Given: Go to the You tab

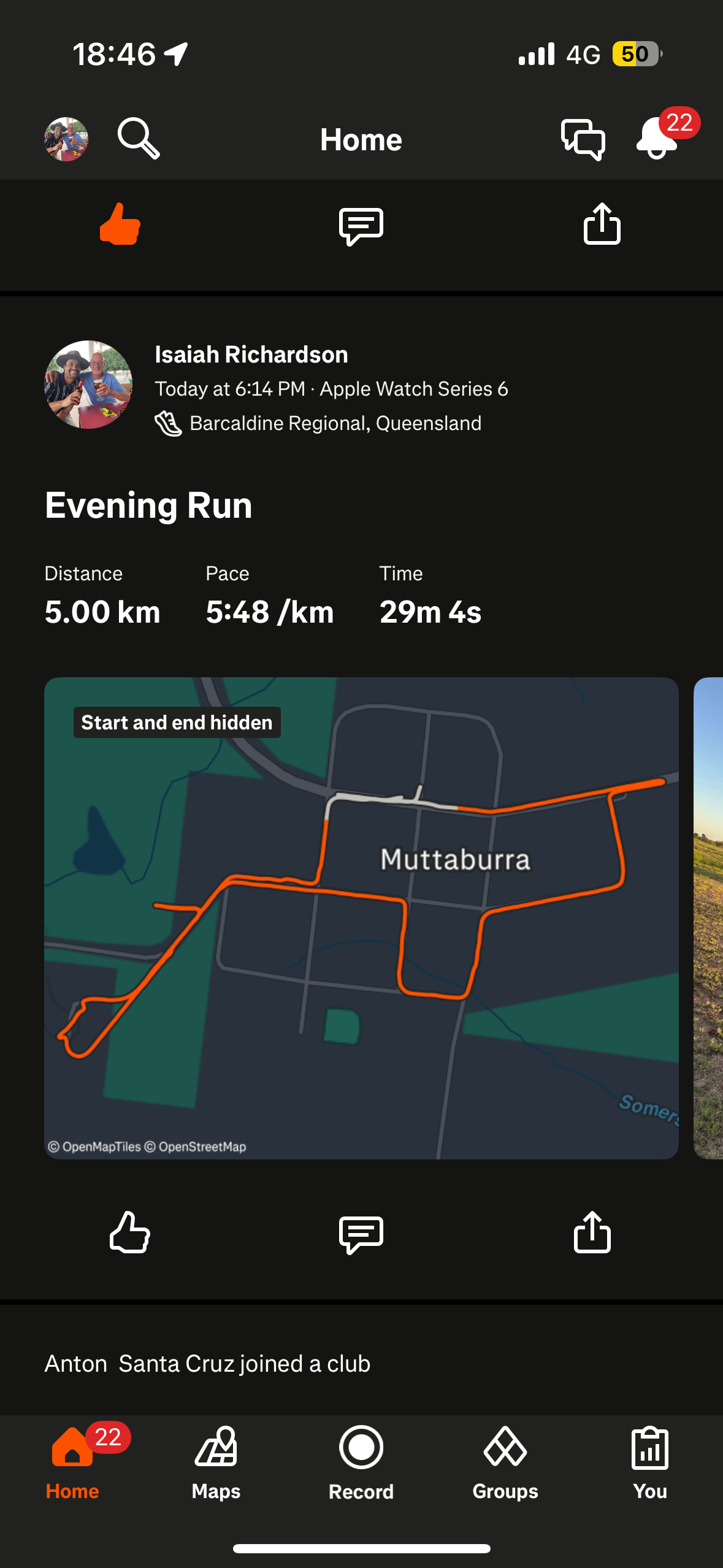Looking at the screenshot, I should point(649,1462).
